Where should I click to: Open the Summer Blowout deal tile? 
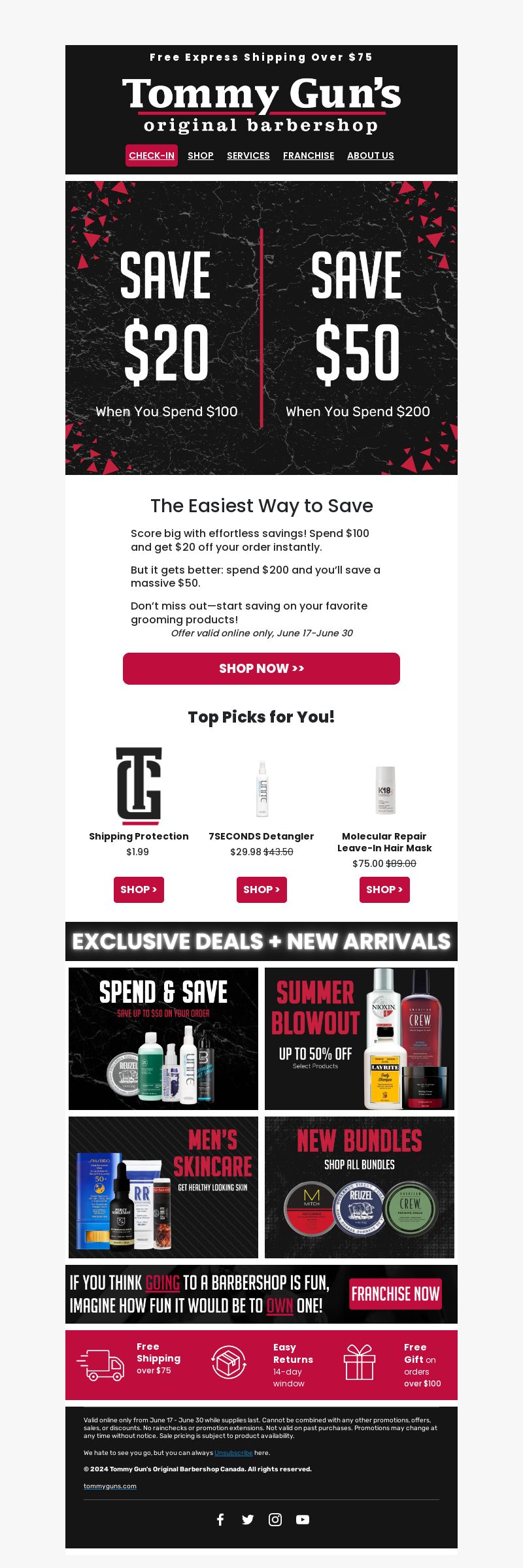click(360, 1038)
